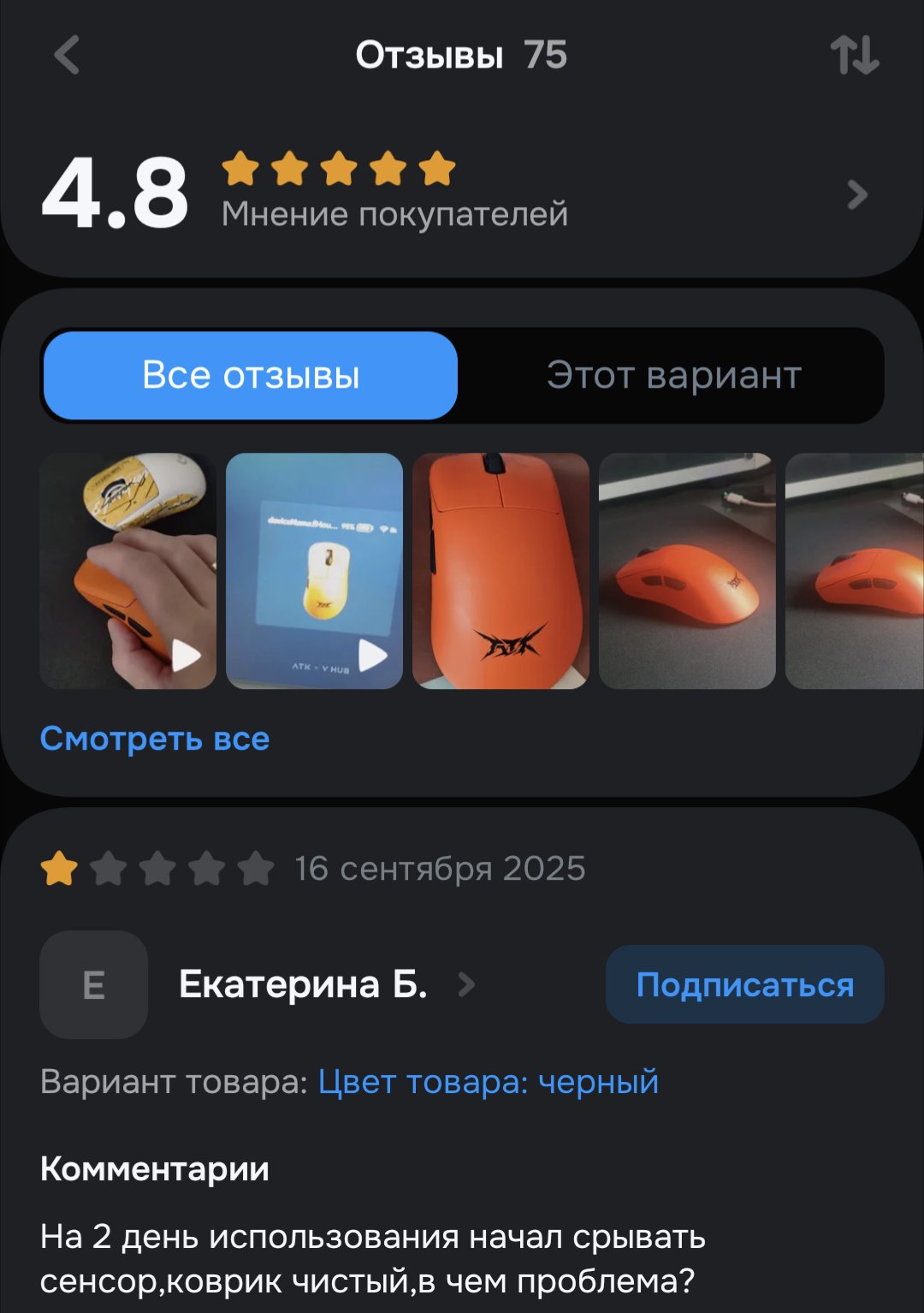The image size is (924, 1313).
Task: Play the video of two mice in hand
Action: (x=128, y=571)
